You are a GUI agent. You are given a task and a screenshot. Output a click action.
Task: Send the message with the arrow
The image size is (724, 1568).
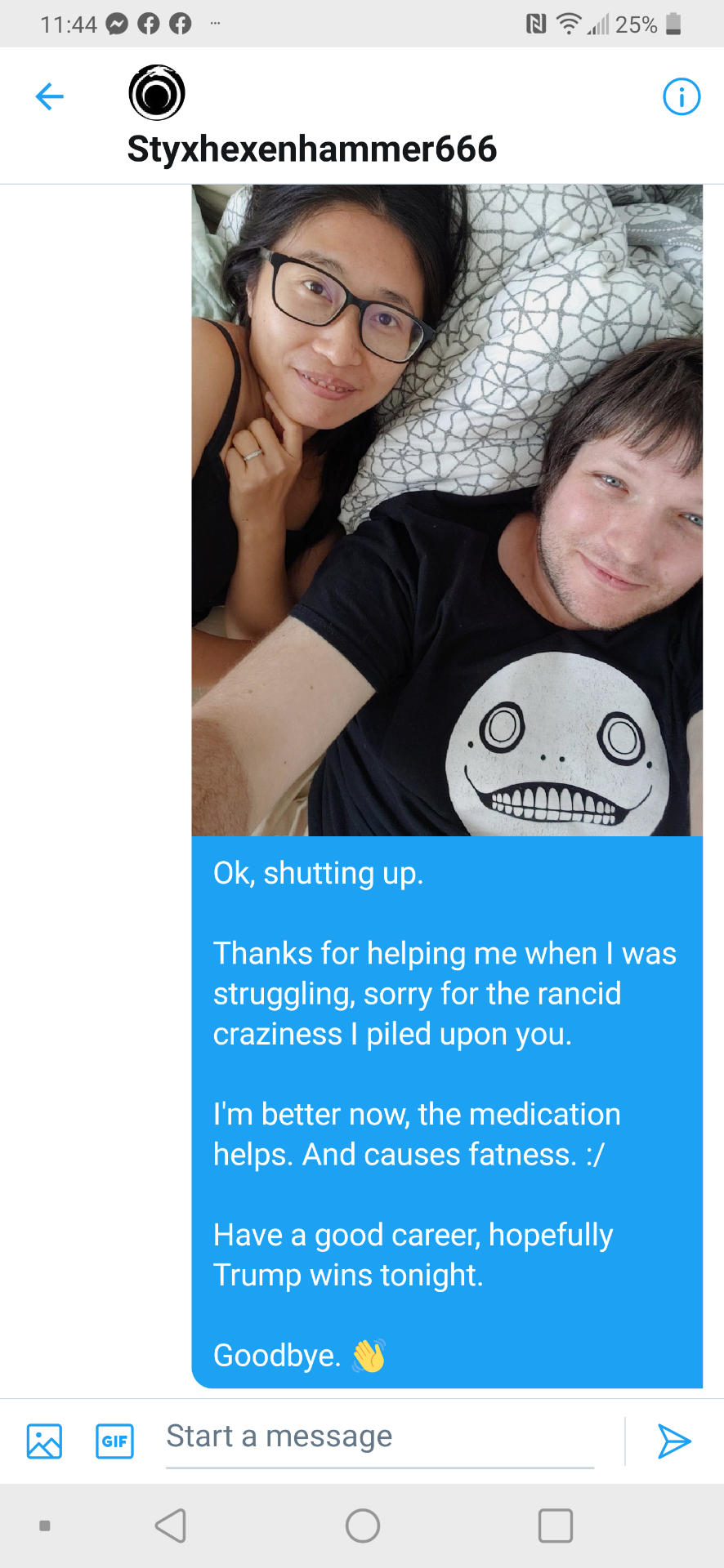pos(674,1441)
